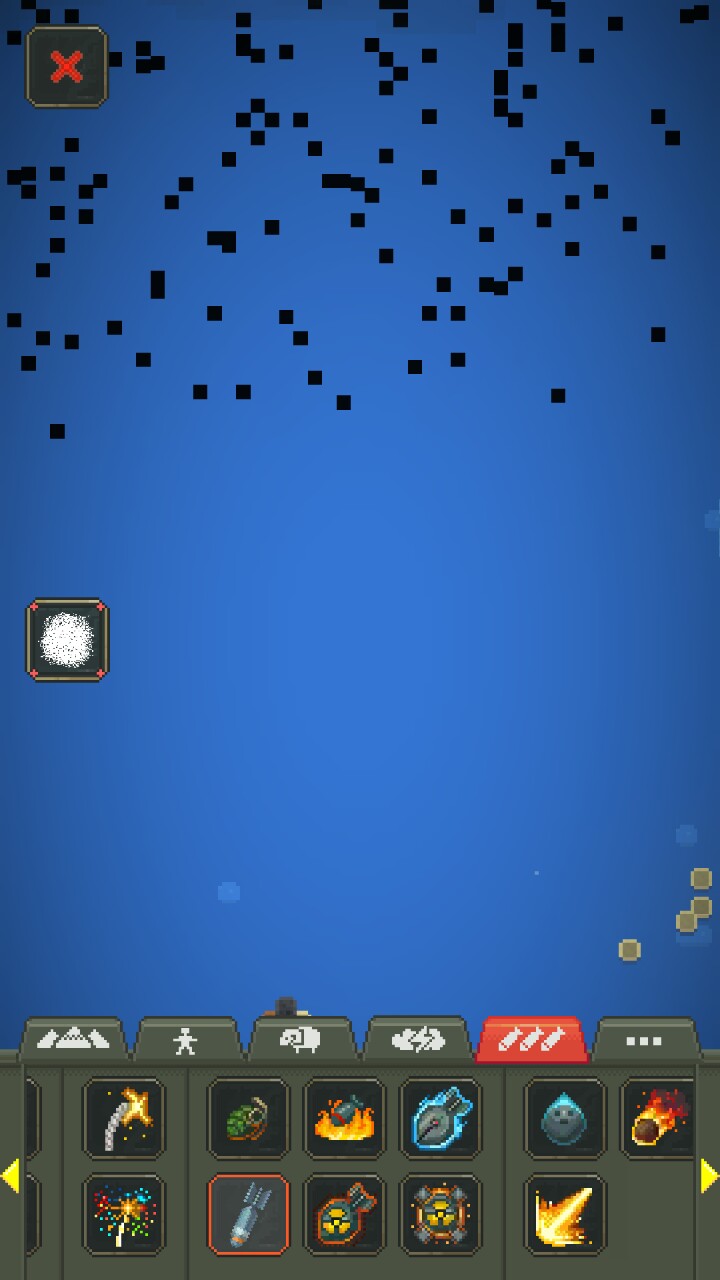Viewport: 720px width, 1280px height.
Task: Switch to the terrain drawing tab
Action: (x=73, y=1041)
